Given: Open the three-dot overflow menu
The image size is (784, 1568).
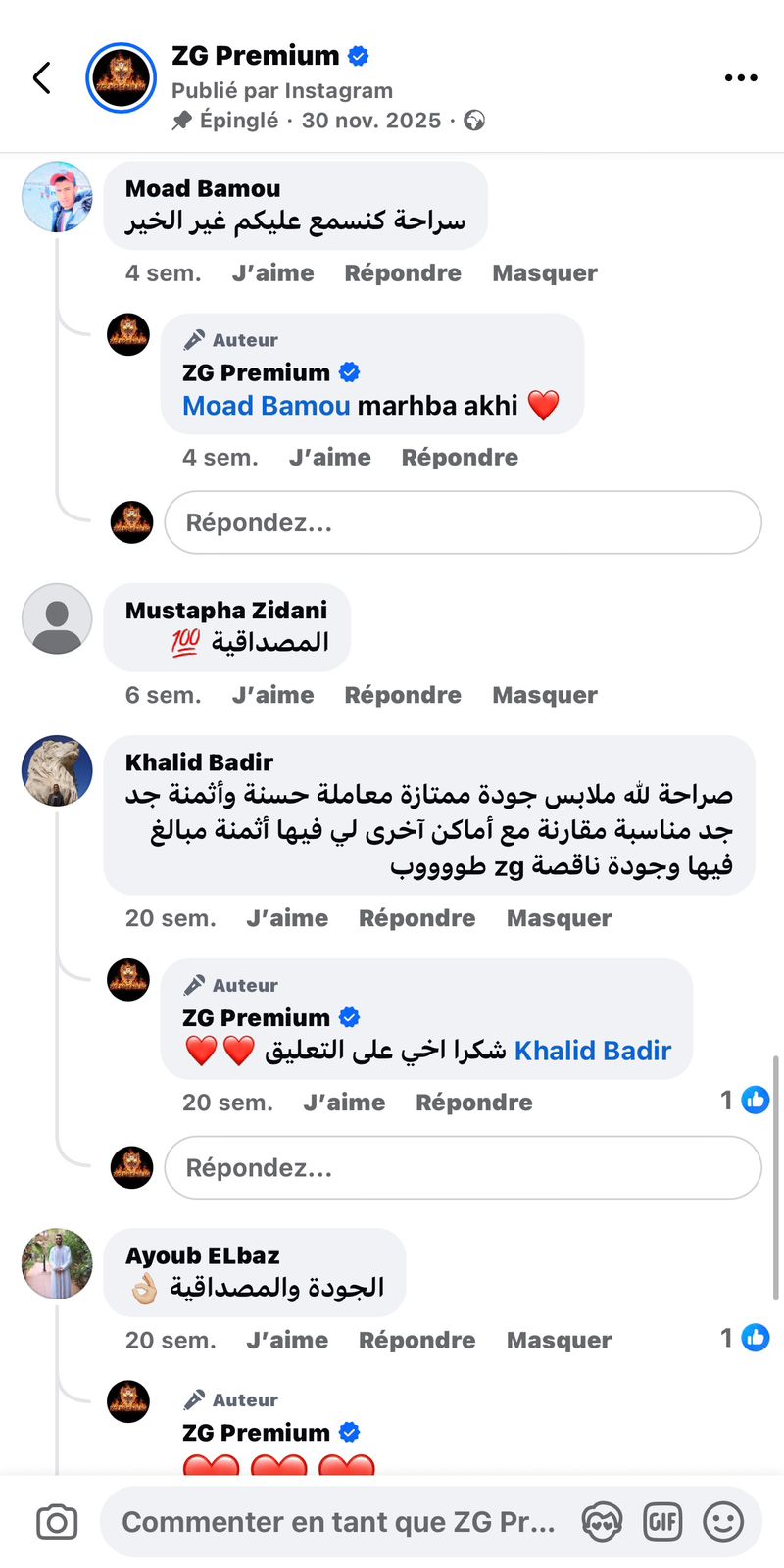Looking at the screenshot, I should pyautogui.click(x=741, y=77).
